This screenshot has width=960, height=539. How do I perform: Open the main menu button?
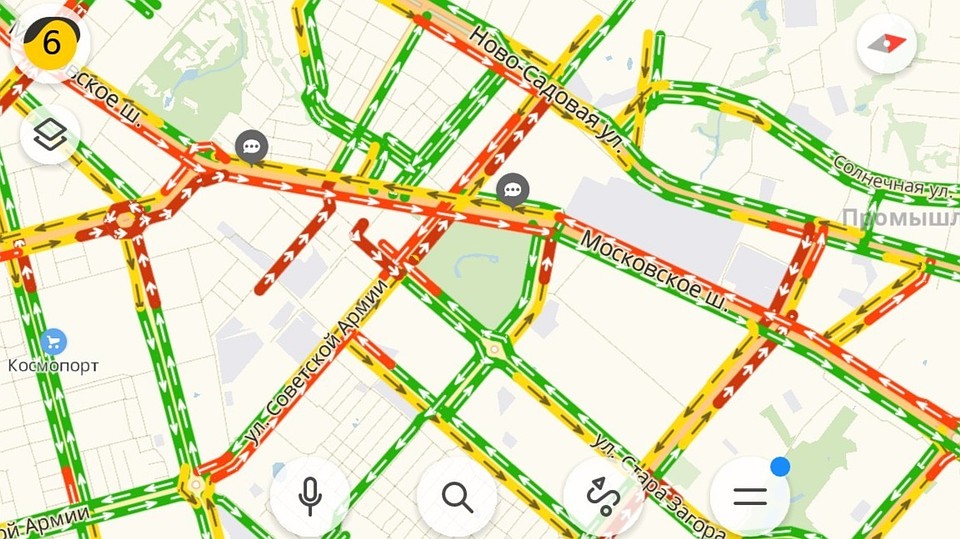[750, 496]
